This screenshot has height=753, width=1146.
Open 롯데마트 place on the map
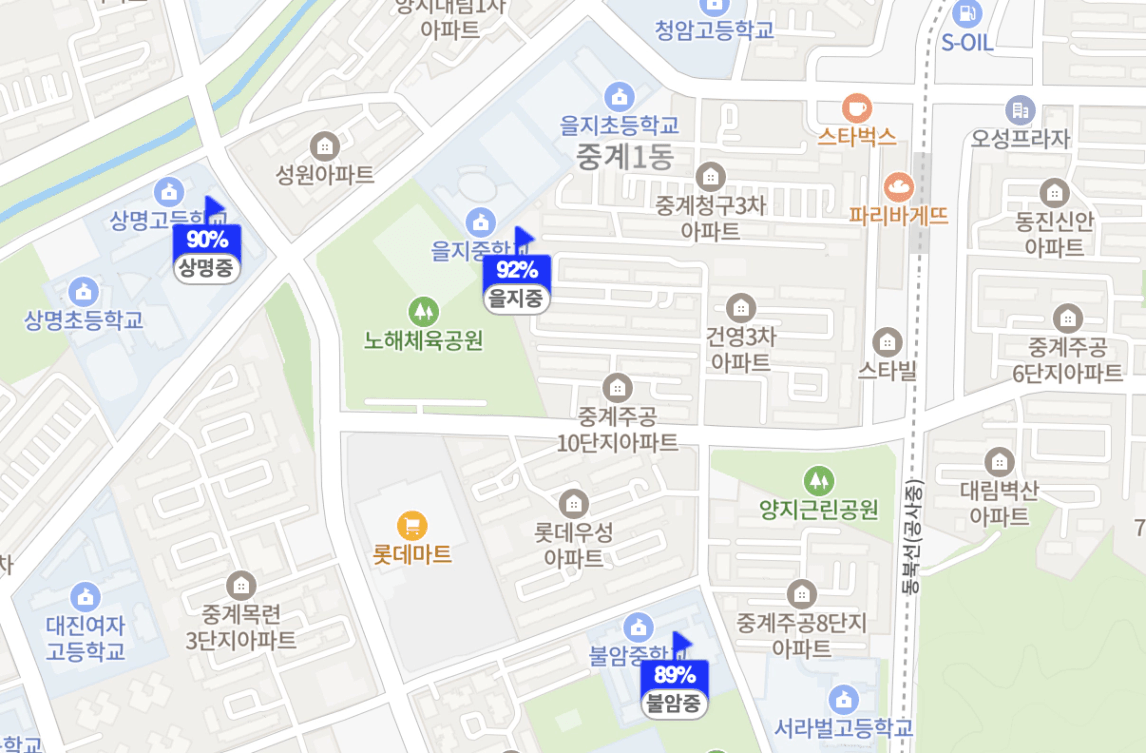412,525
